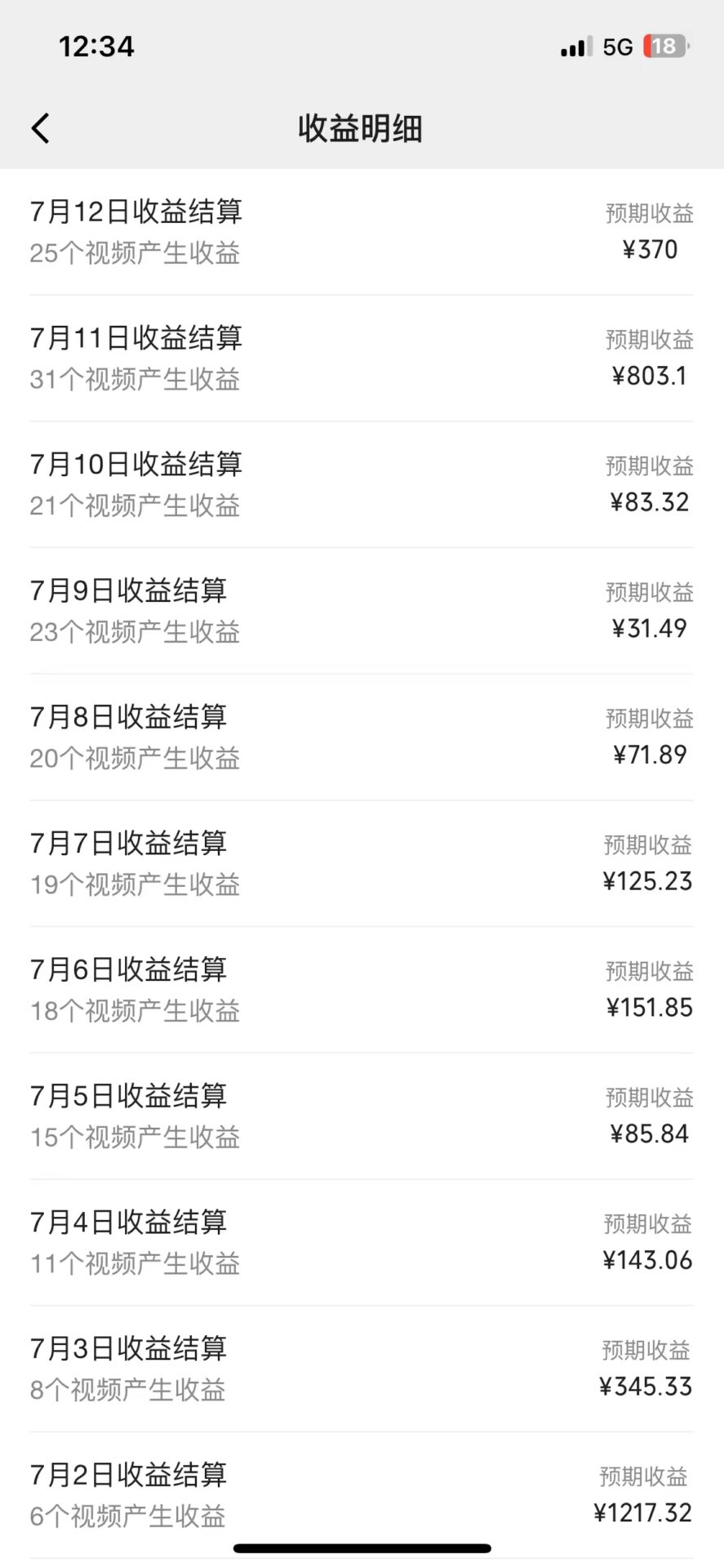Screen dimensions: 724x1568
Task: Open the July 9 settlement of ¥31.49
Action: [362, 610]
